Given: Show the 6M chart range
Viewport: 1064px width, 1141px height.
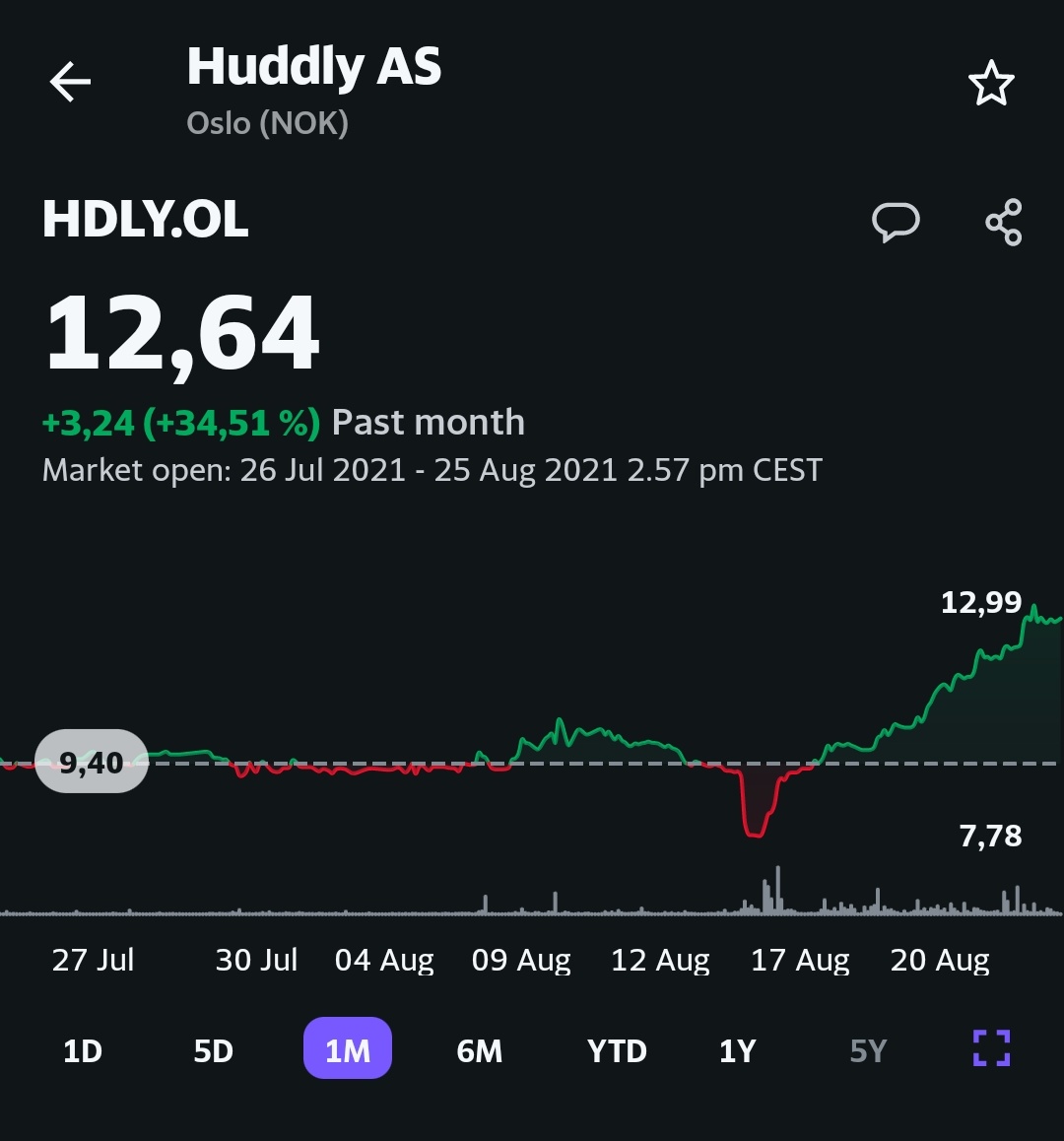Looking at the screenshot, I should [x=479, y=1050].
